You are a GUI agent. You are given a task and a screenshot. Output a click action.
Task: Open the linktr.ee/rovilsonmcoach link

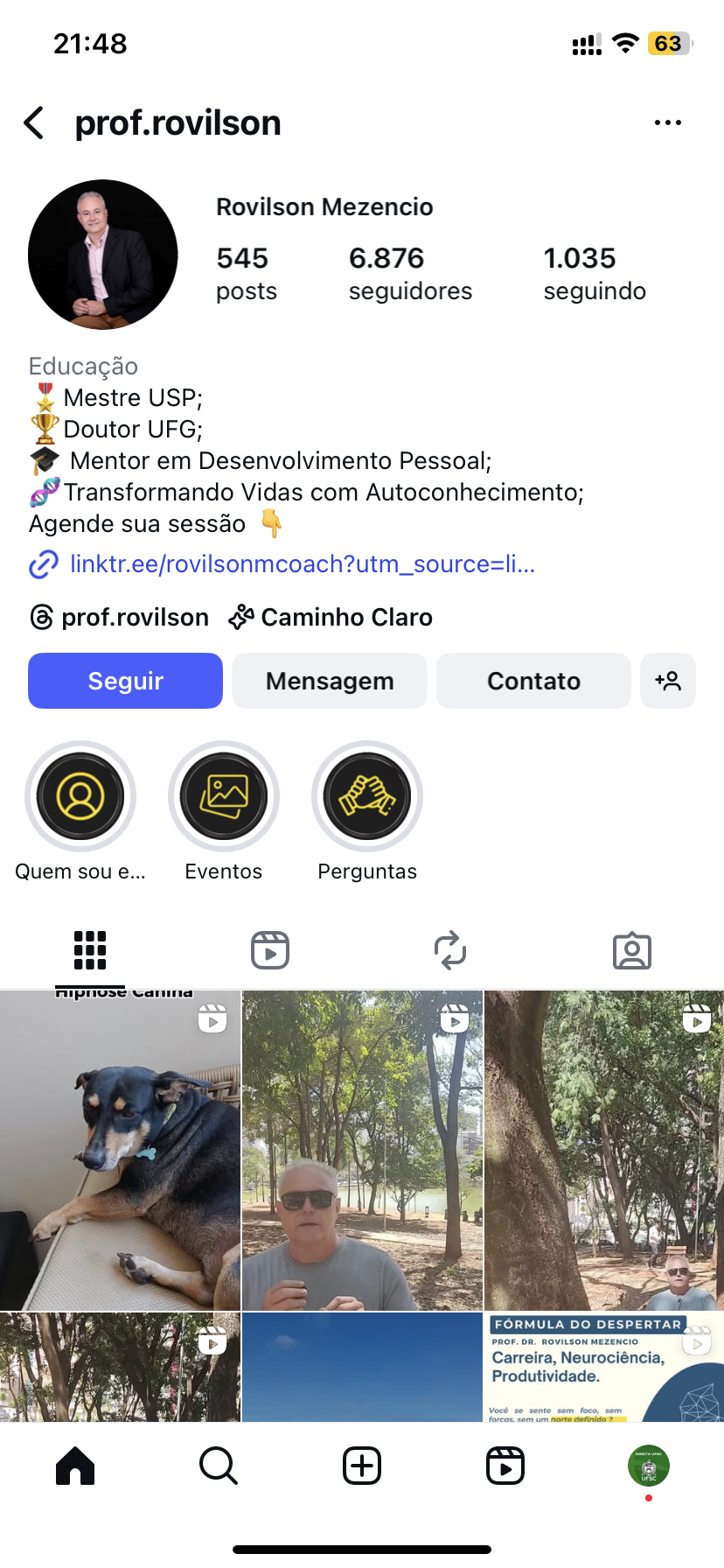click(x=302, y=564)
